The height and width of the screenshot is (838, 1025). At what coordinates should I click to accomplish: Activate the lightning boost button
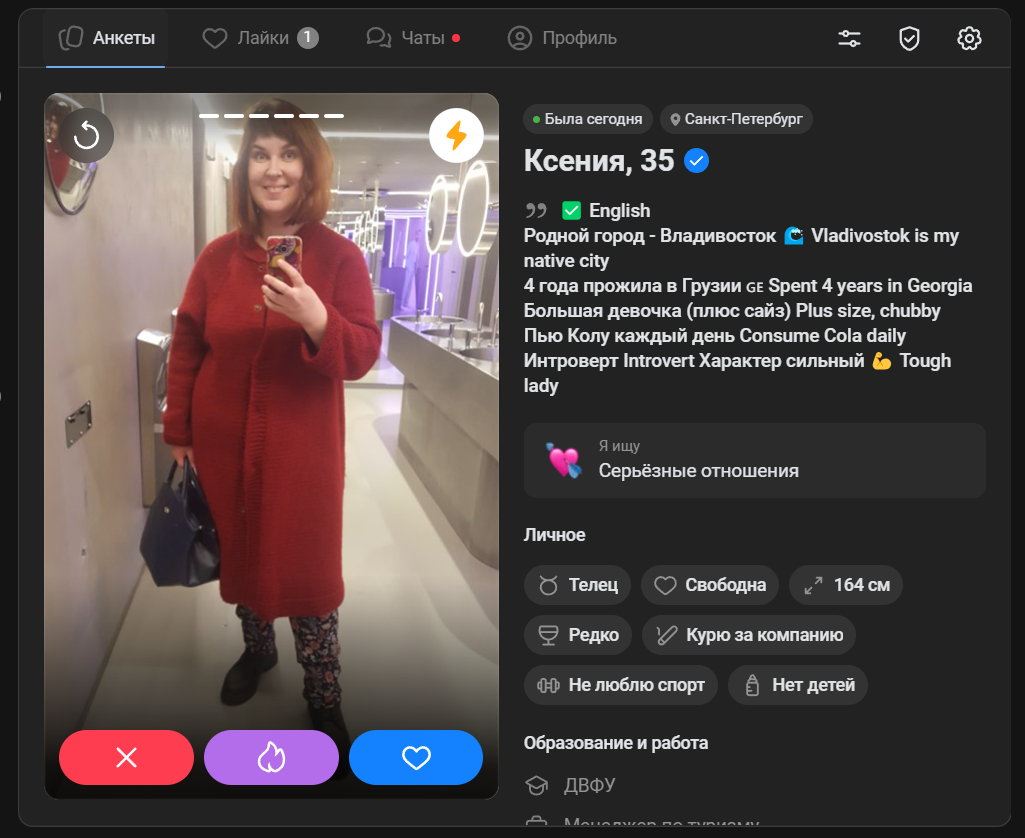click(x=456, y=136)
